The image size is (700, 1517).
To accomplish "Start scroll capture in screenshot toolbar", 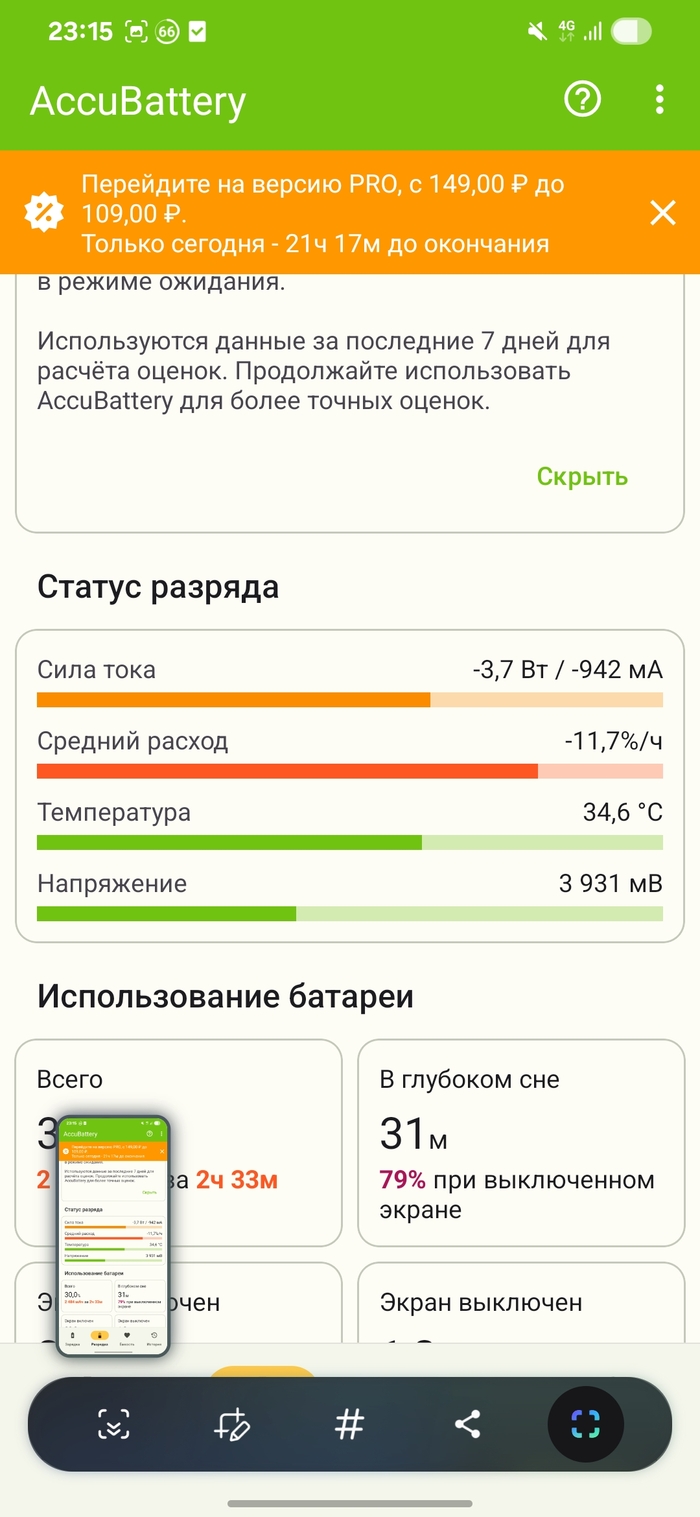I will tap(115, 1424).
